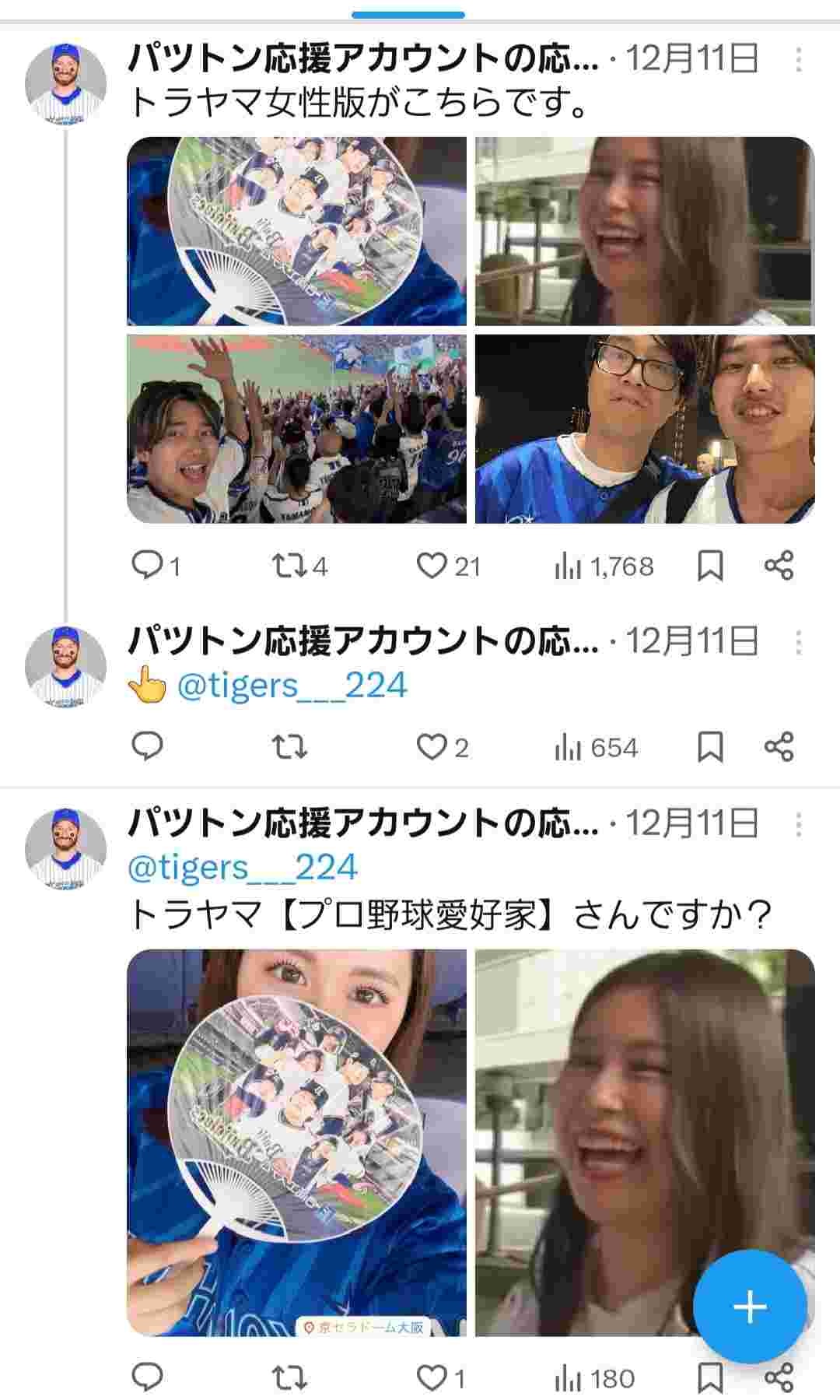Image resolution: width=840 pixels, height=1400 pixels.
Task: Open @tigers___224 link above トラヤマ【プロ野球愛好家】
Action: click(242, 868)
